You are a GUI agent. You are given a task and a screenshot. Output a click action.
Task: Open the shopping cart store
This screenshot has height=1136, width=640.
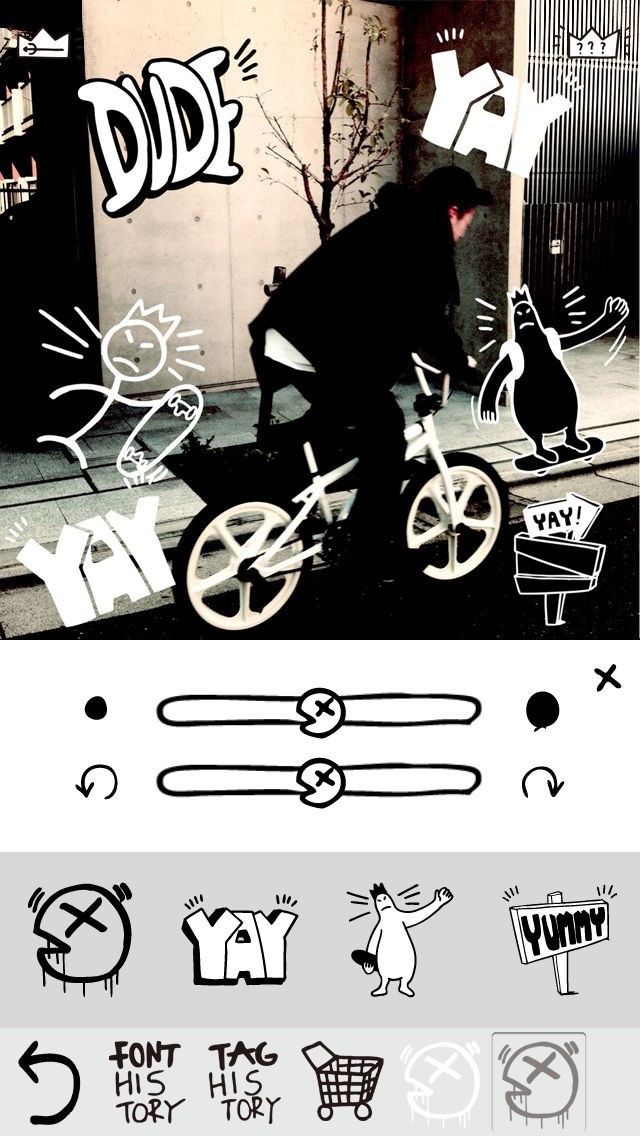tap(342, 1082)
